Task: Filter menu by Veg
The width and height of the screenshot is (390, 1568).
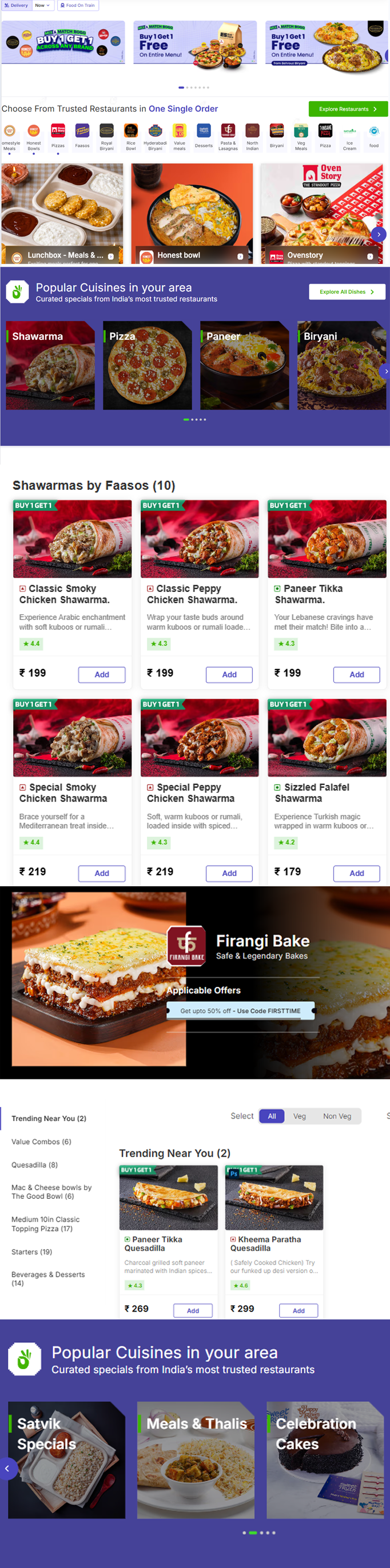Action: [x=299, y=1116]
